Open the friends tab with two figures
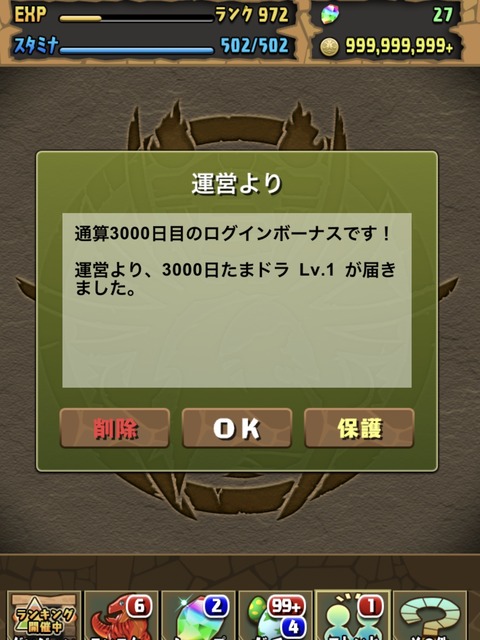The height and width of the screenshot is (640, 480). pyautogui.click(x=353, y=616)
